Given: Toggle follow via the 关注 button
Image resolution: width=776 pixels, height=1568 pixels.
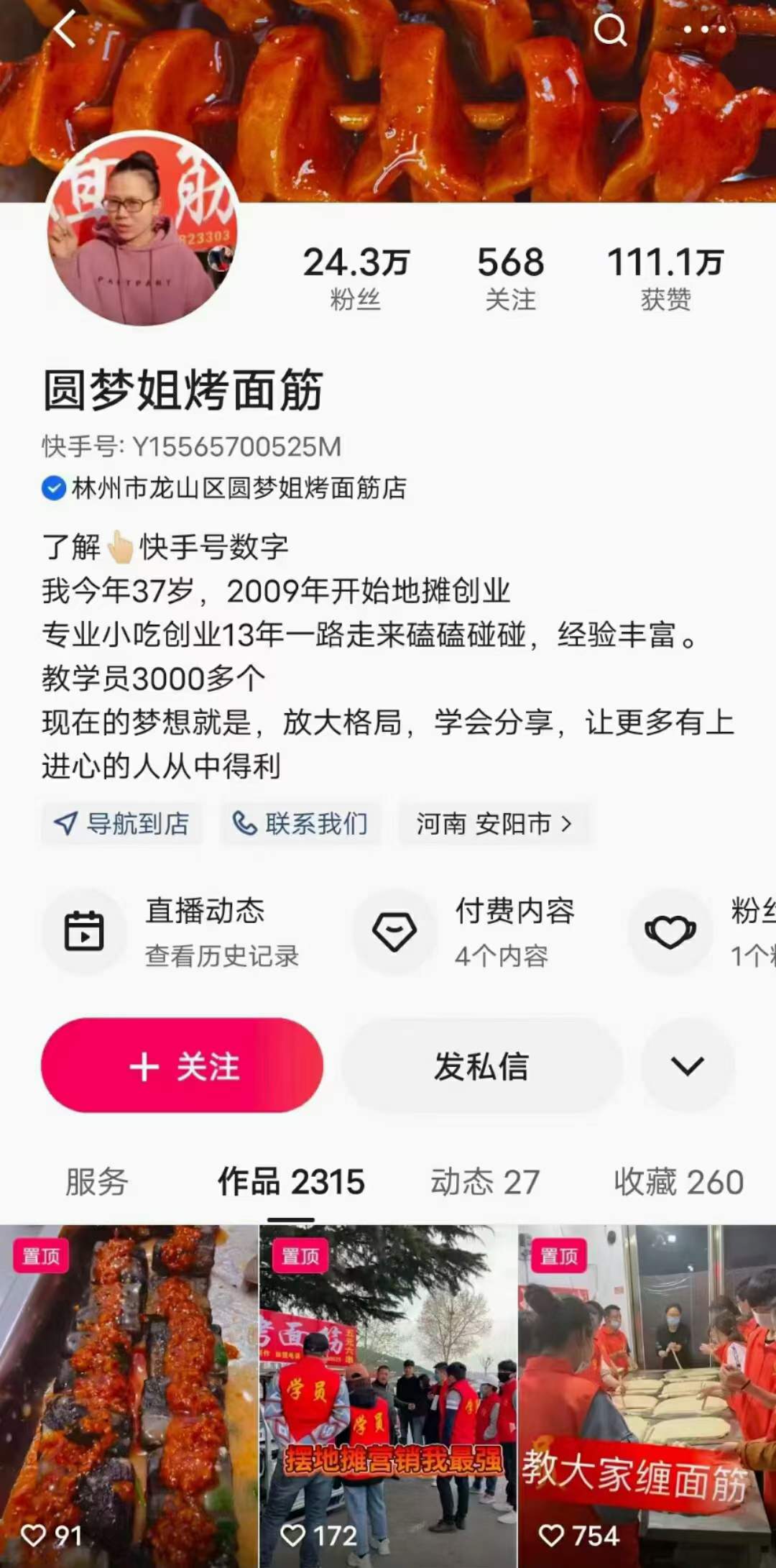Looking at the screenshot, I should [182, 1067].
